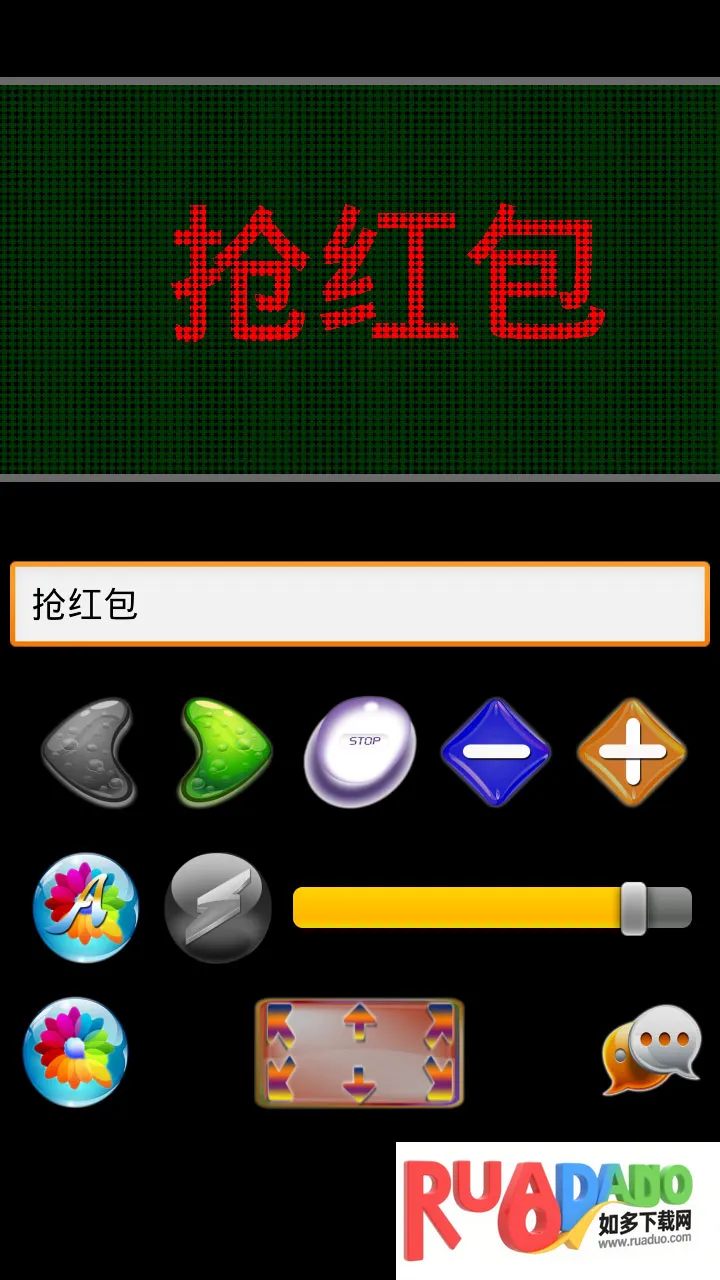Tap the blue minus button
Image resolution: width=720 pixels, height=1280 pixels.
[496, 752]
